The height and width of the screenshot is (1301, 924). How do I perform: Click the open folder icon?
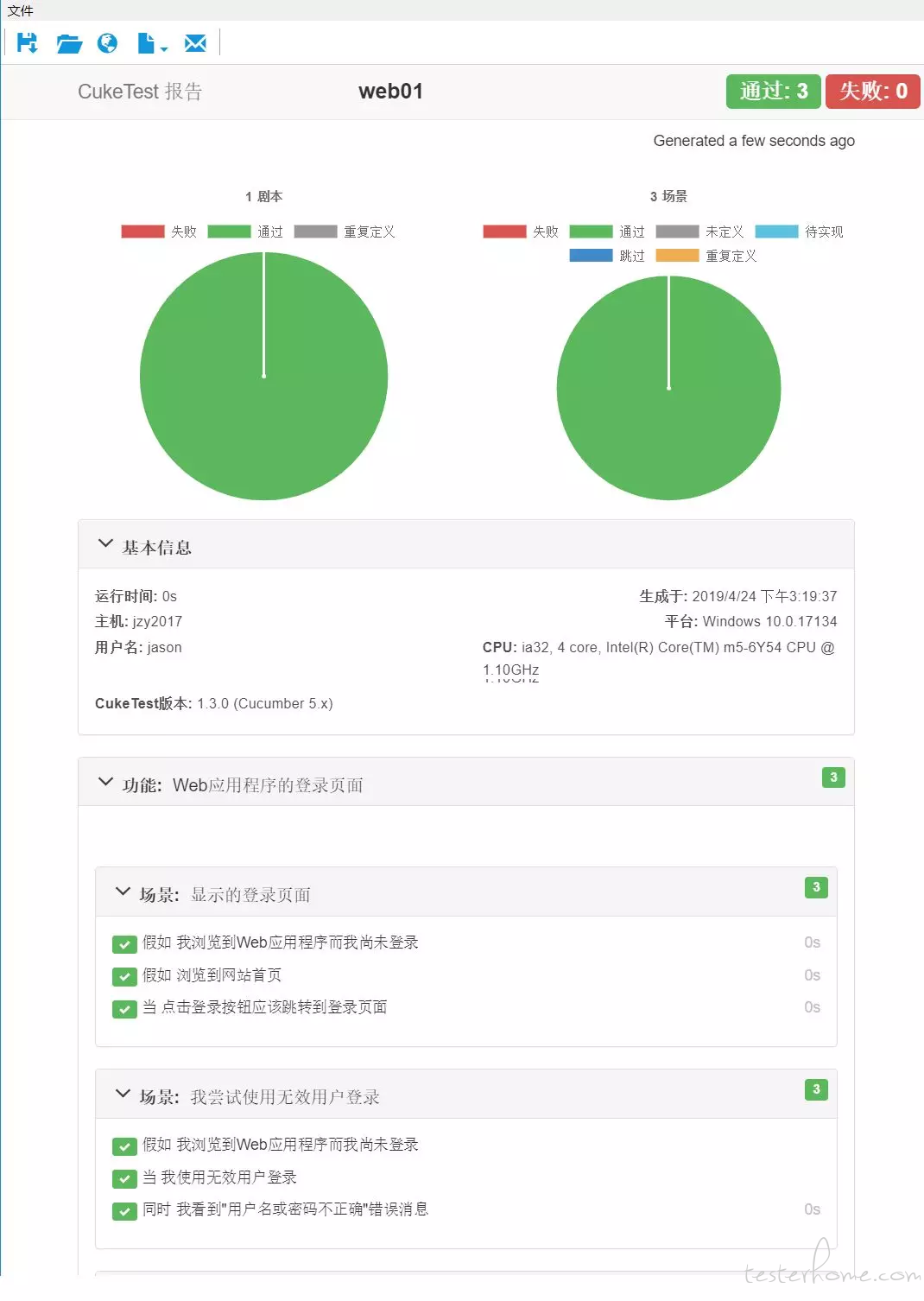pos(69,42)
